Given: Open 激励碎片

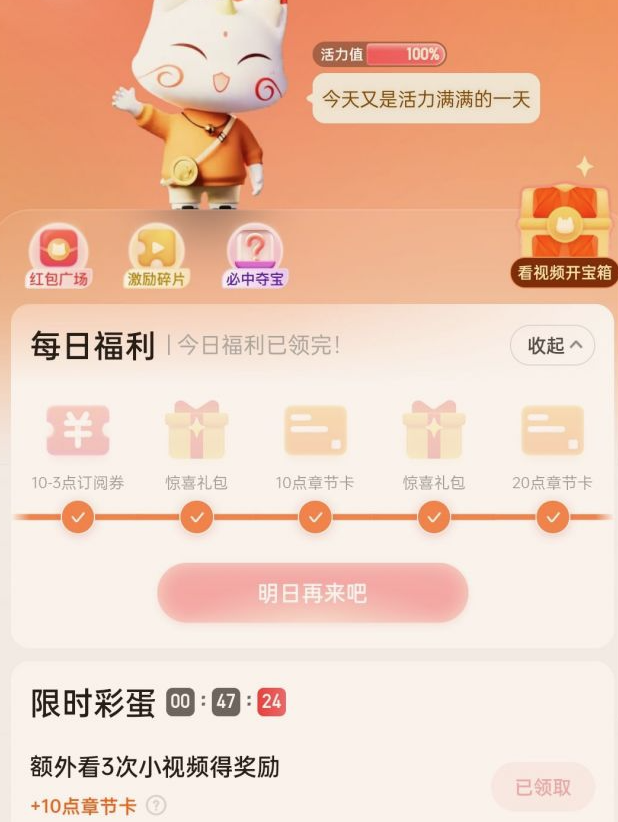Looking at the screenshot, I should (157, 255).
